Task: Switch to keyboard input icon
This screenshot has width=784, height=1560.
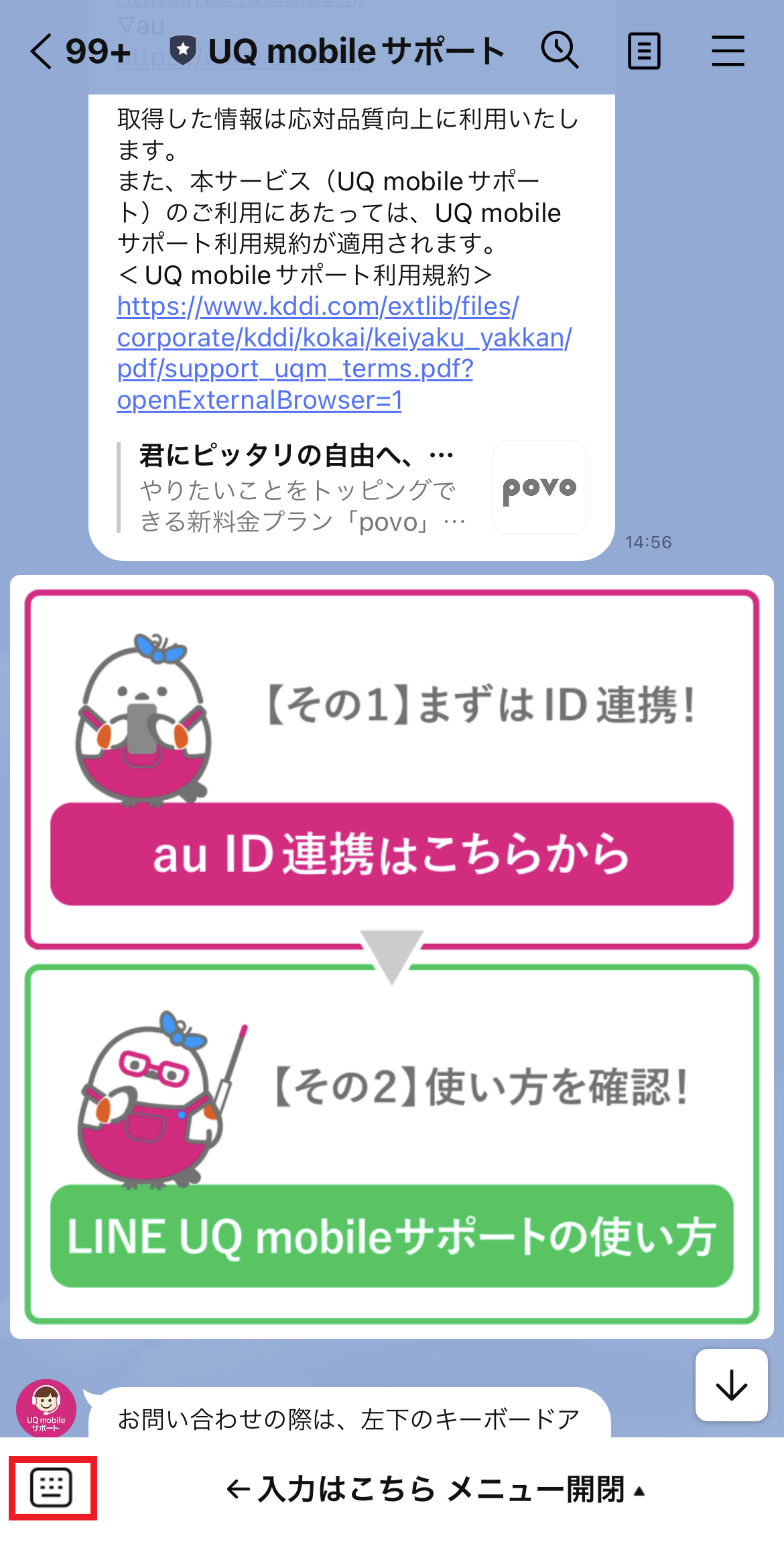Action: coord(52,1488)
